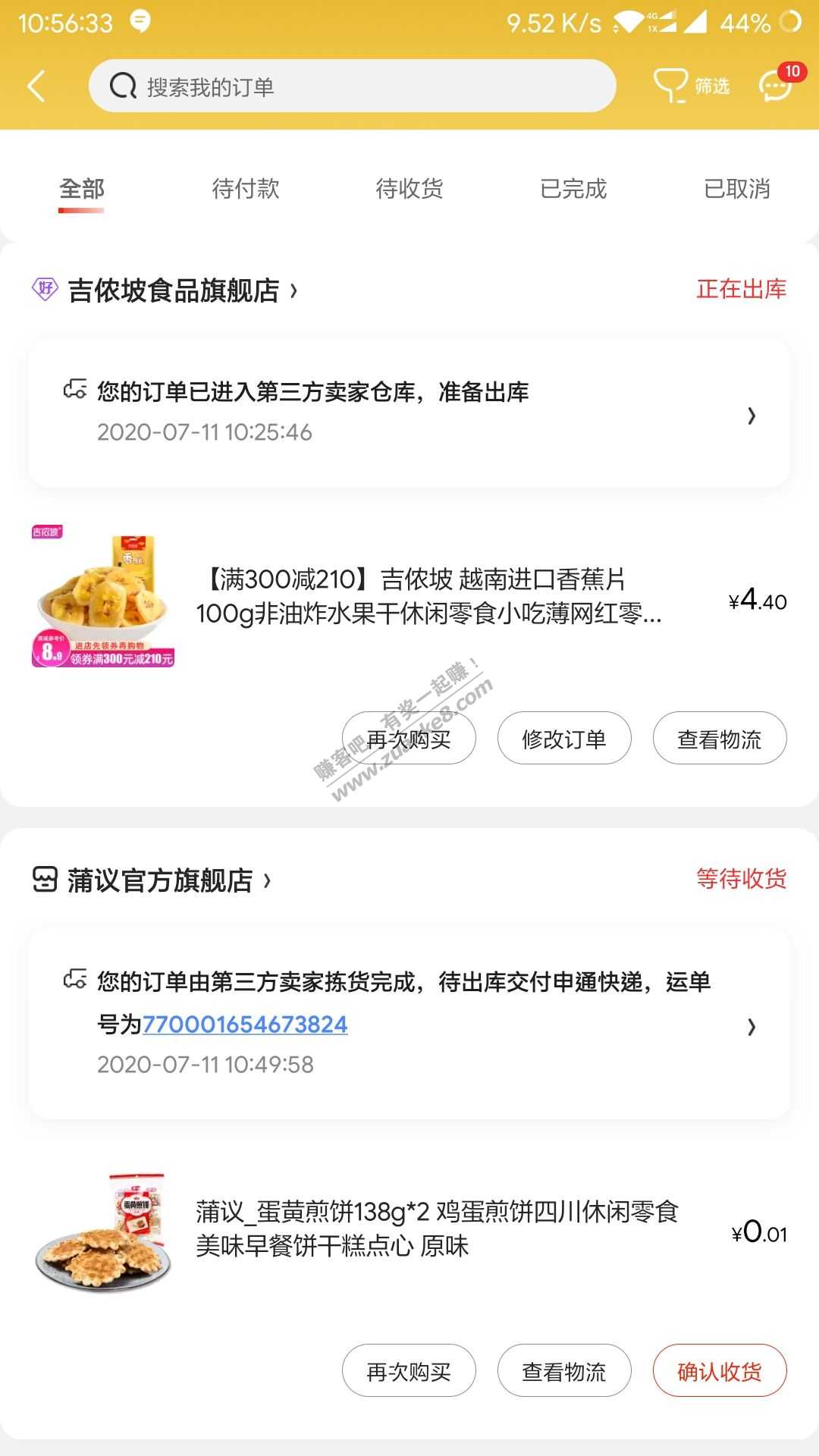Switch to the 待收货 tab
The image size is (819, 1456).
409,189
